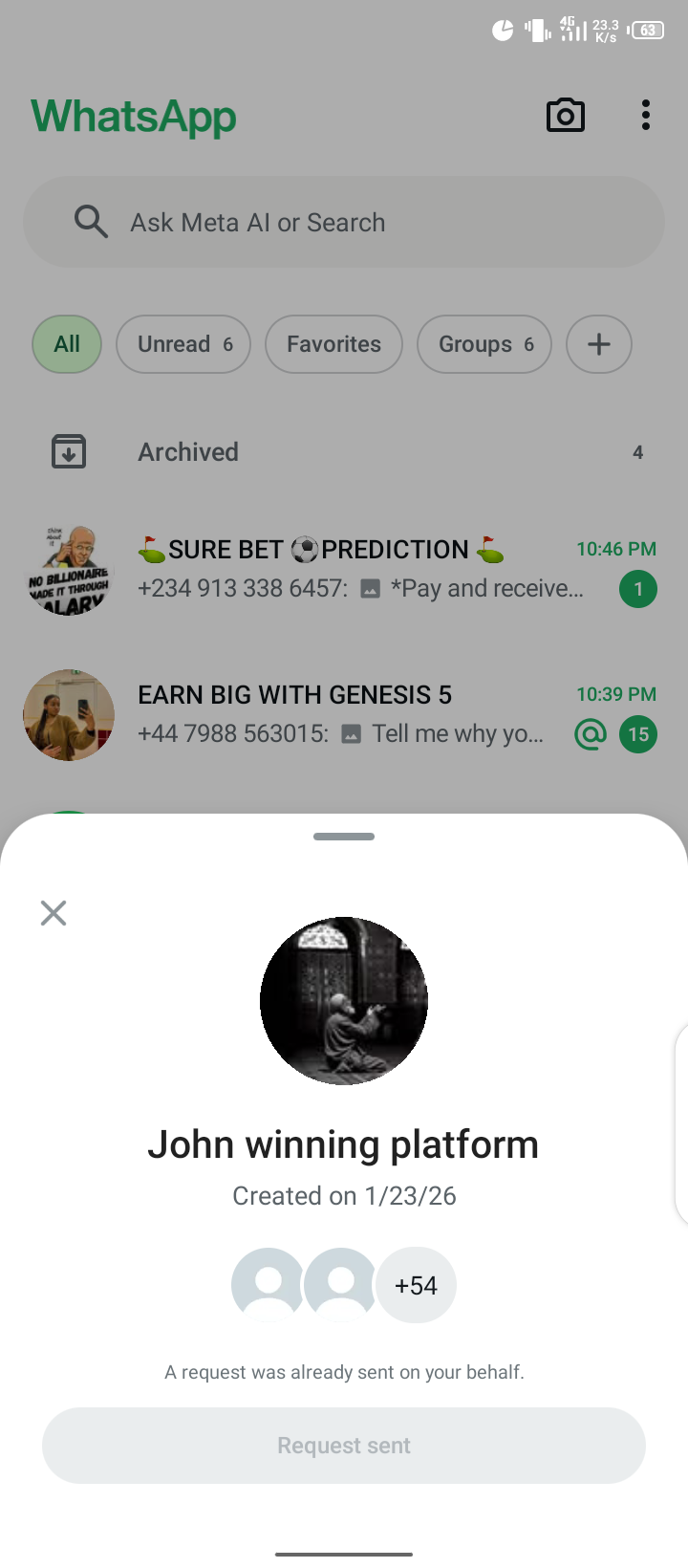Open EARN BIG WITH GENESIS 5 chat
688x1568 pixels.
pos(344,714)
